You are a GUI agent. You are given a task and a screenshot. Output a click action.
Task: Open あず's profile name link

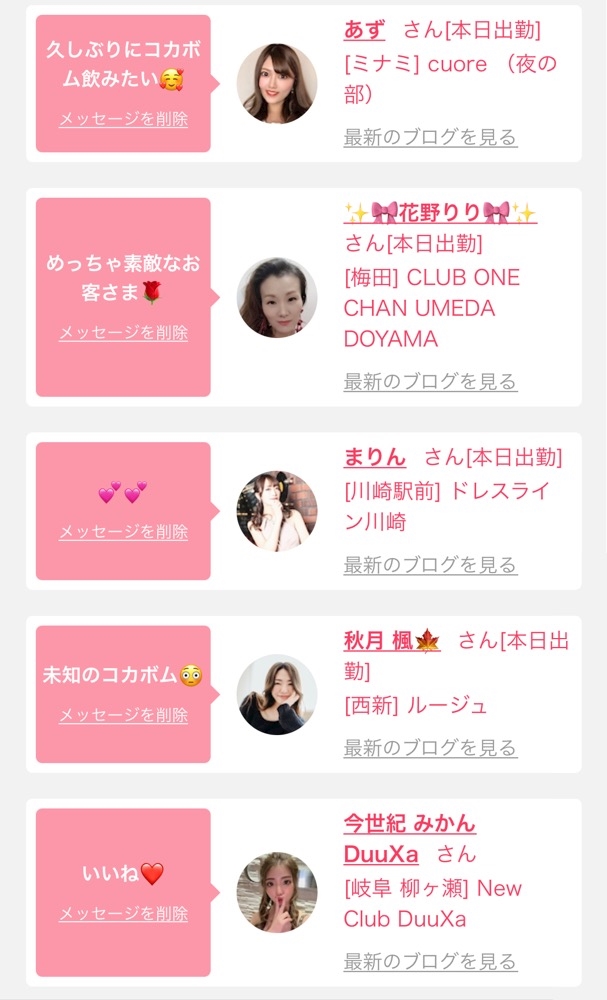364,29
